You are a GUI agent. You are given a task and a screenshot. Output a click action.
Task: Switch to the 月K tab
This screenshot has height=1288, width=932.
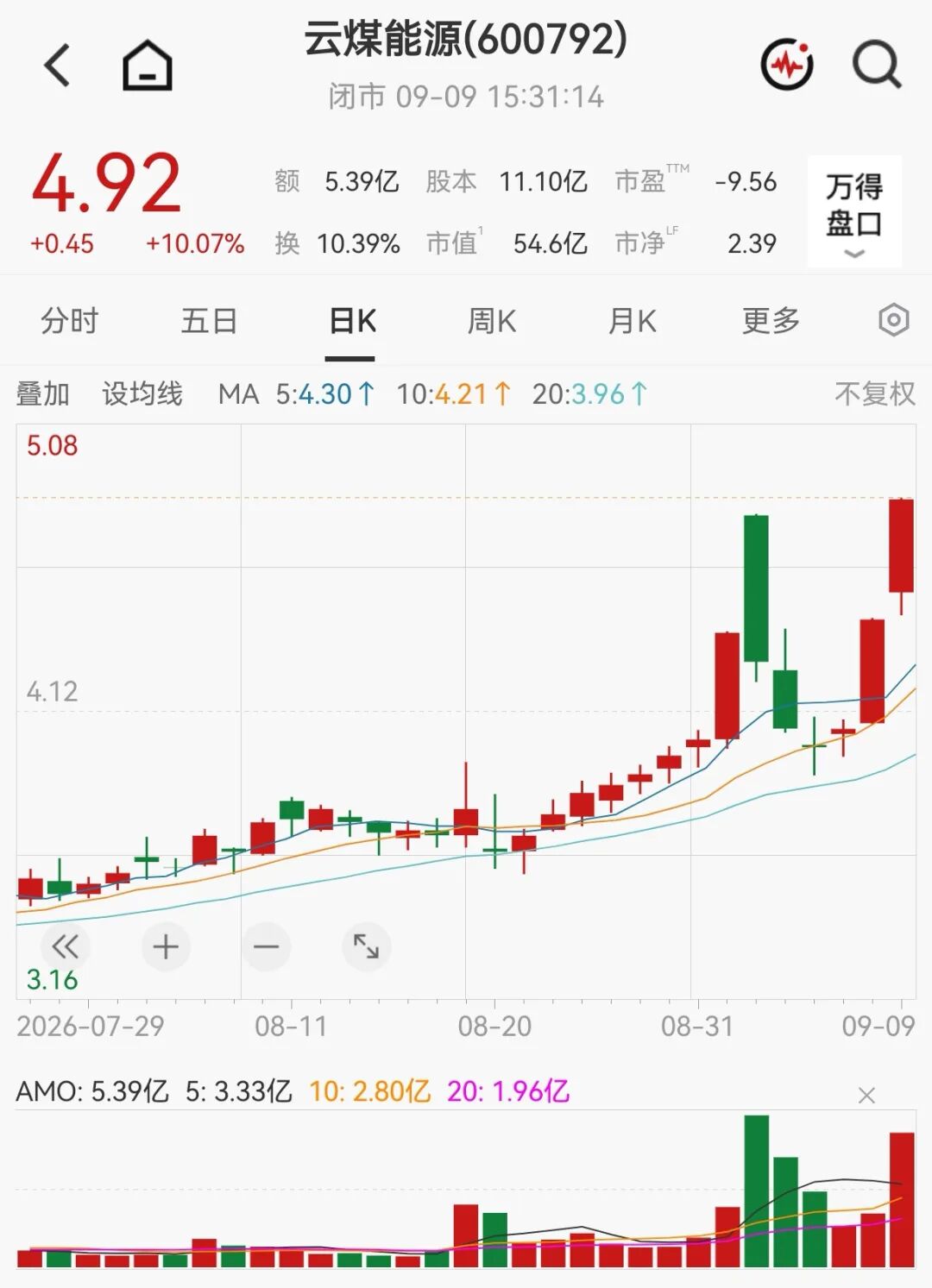632,321
